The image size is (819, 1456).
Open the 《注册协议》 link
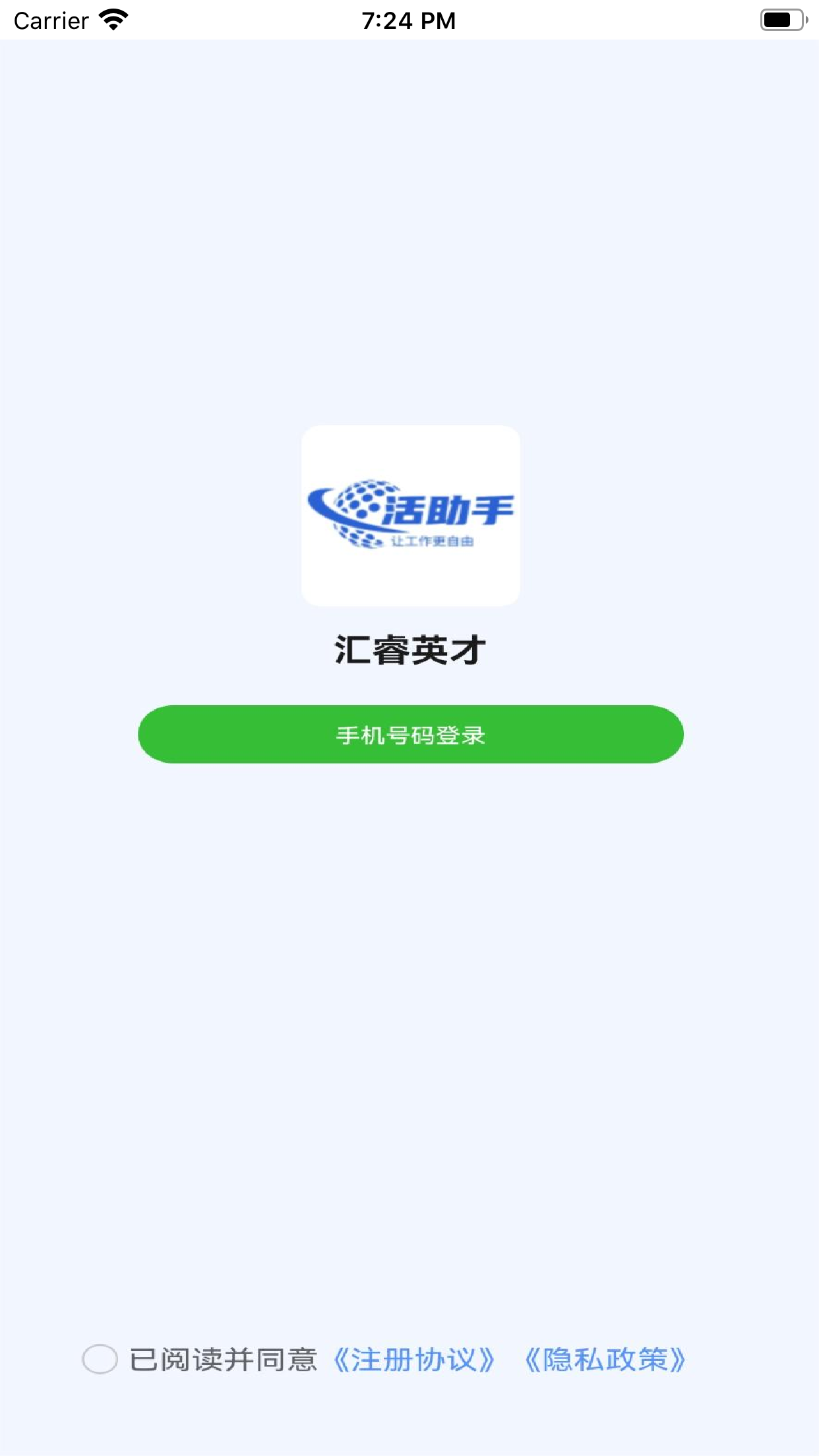pos(413,1360)
